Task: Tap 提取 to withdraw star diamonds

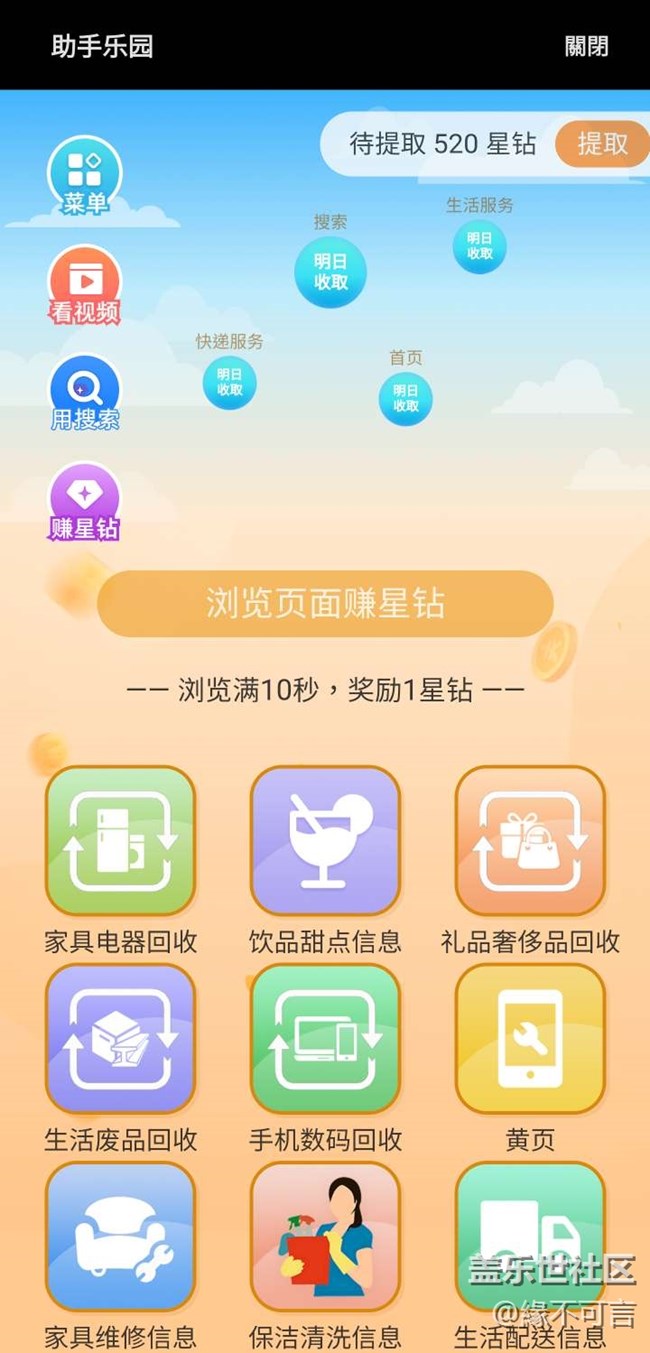Action: pyautogui.click(x=602, y=144)
